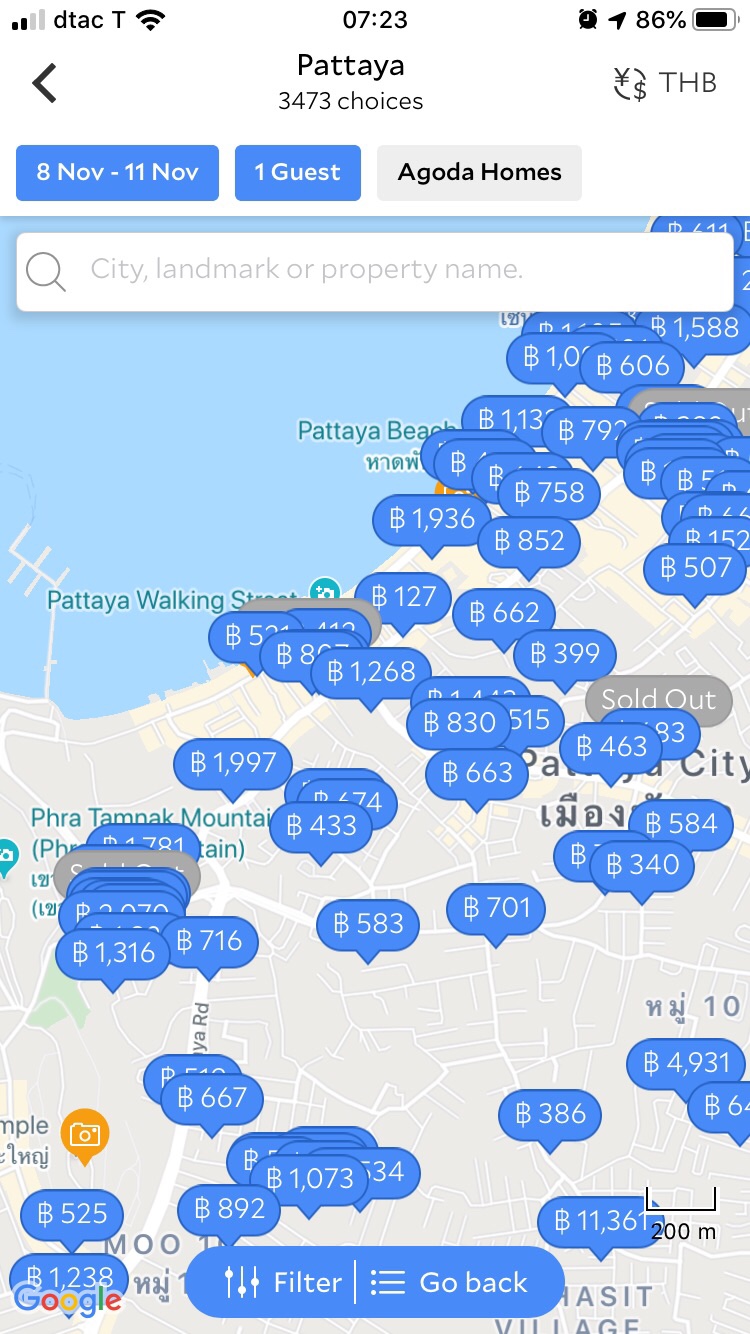Open the ฿ 892 property marker
Screen dimensions: 750x1334
pyautogui.click(x=228, y=1208)
